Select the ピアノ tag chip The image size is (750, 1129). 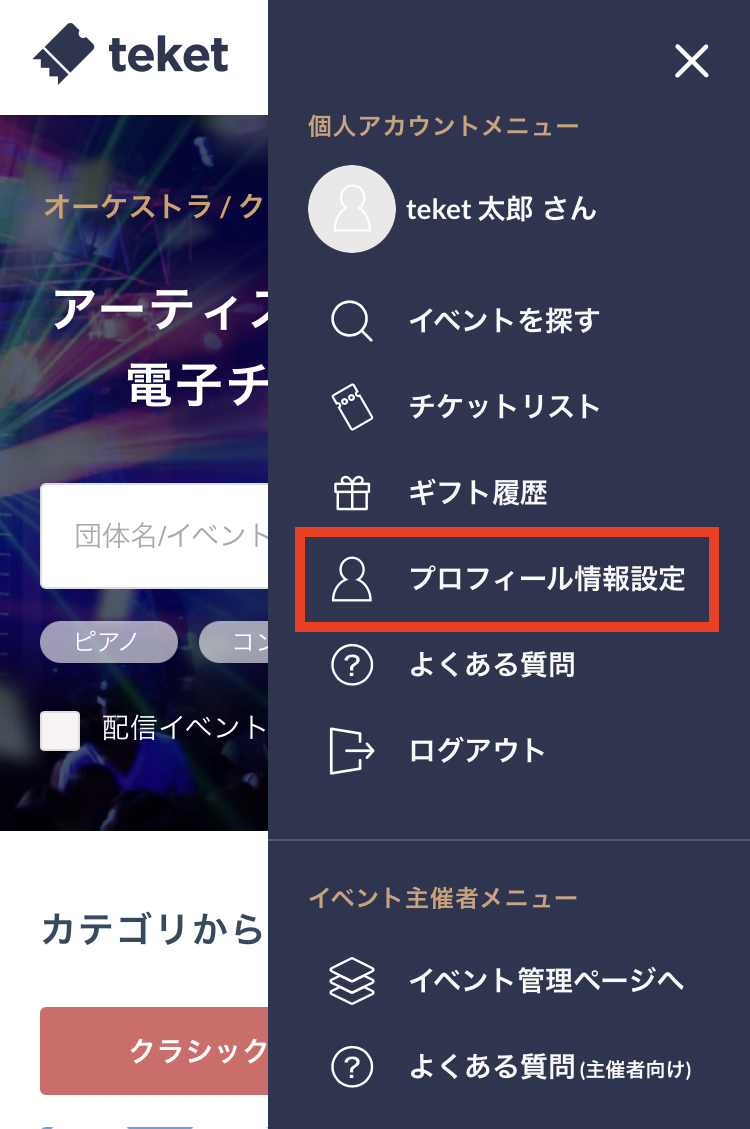pyautogui.click(x=109, y=642)
